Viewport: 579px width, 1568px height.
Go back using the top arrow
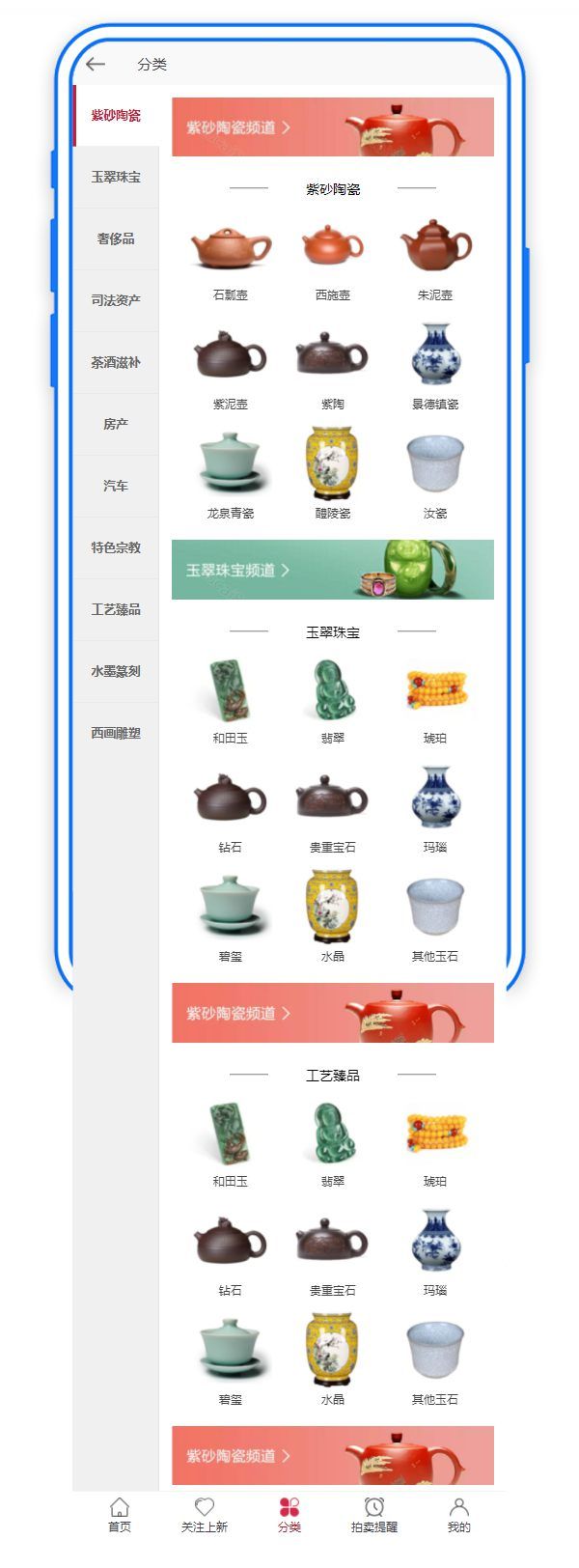click(x=95, y=65)
